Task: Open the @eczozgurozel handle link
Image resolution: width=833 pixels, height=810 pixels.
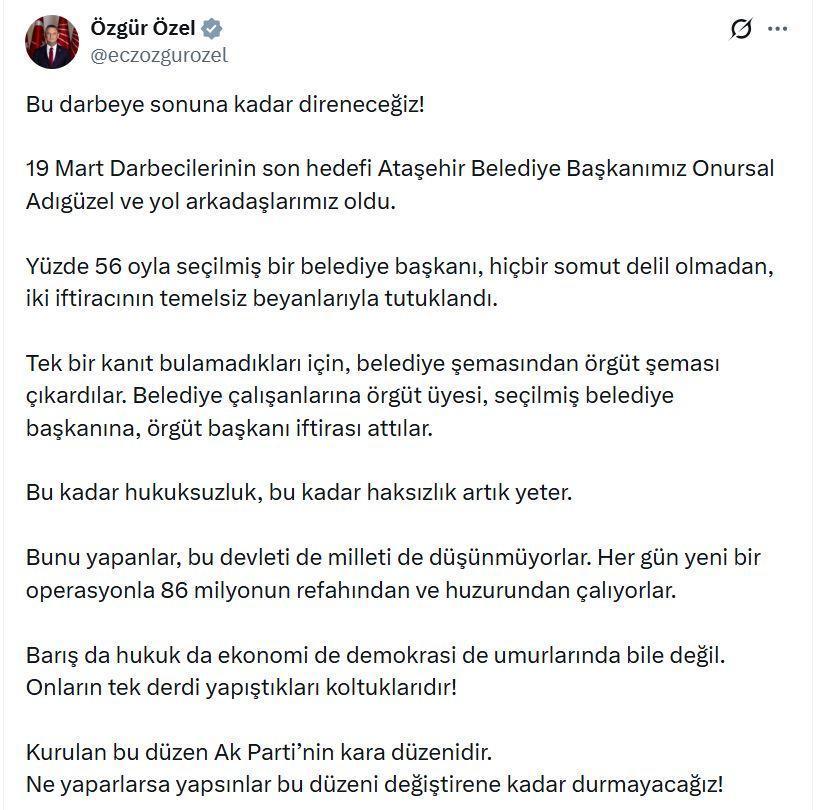Action: (x=159, y=56)
